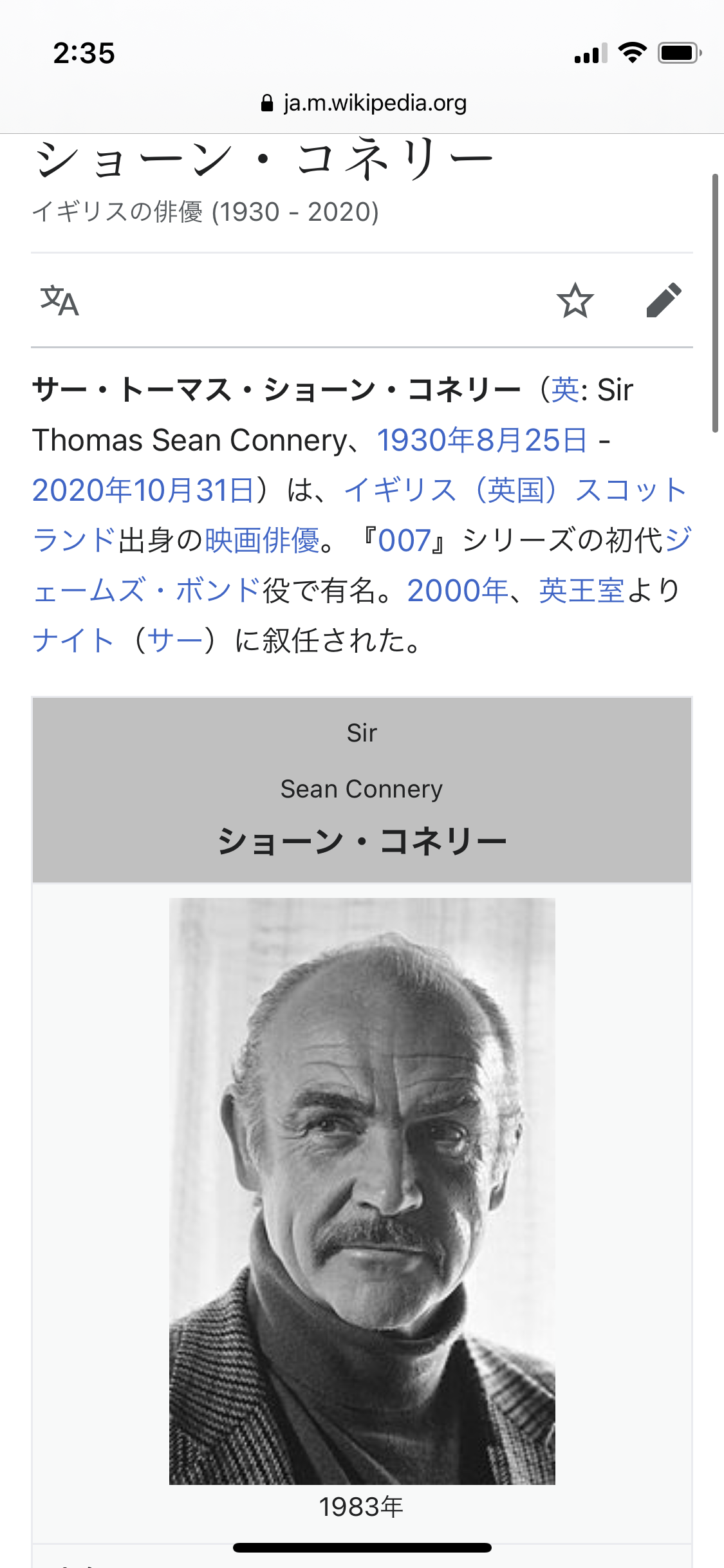Open the language selection icon
This screenshot has width=724, height=1568.
tap(59, 301)
